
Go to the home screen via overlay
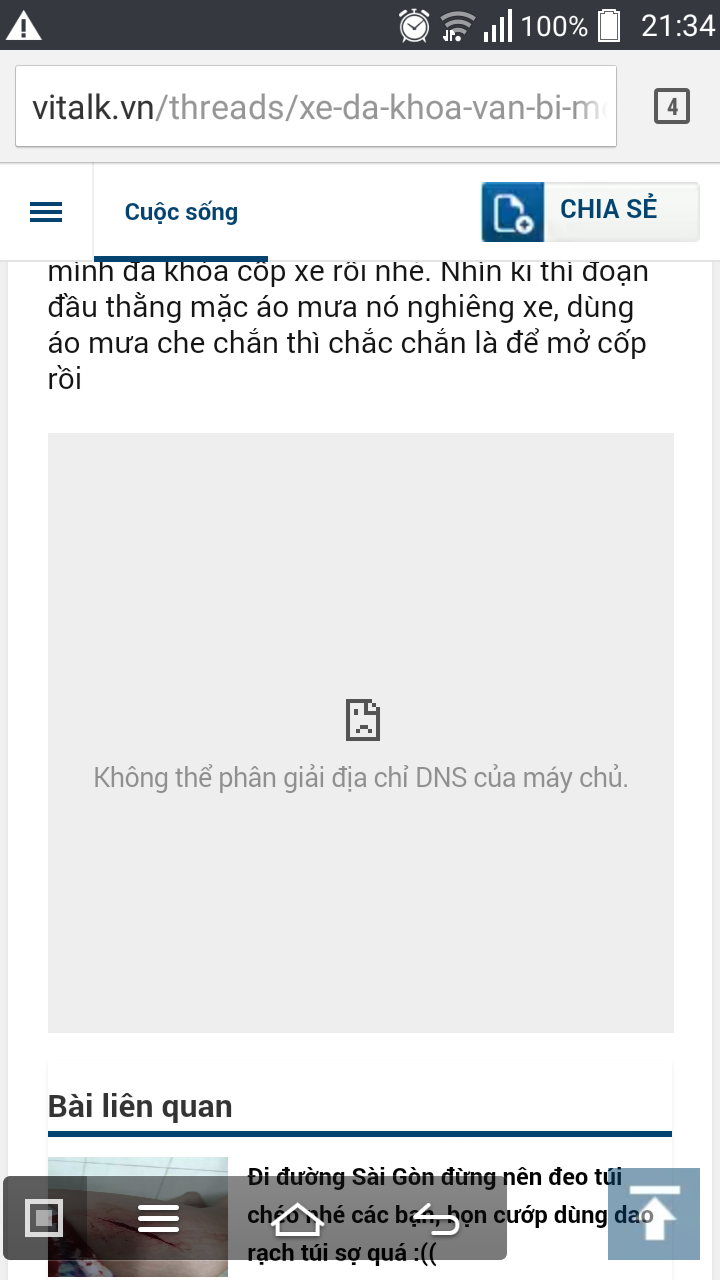pos(297,1218)
